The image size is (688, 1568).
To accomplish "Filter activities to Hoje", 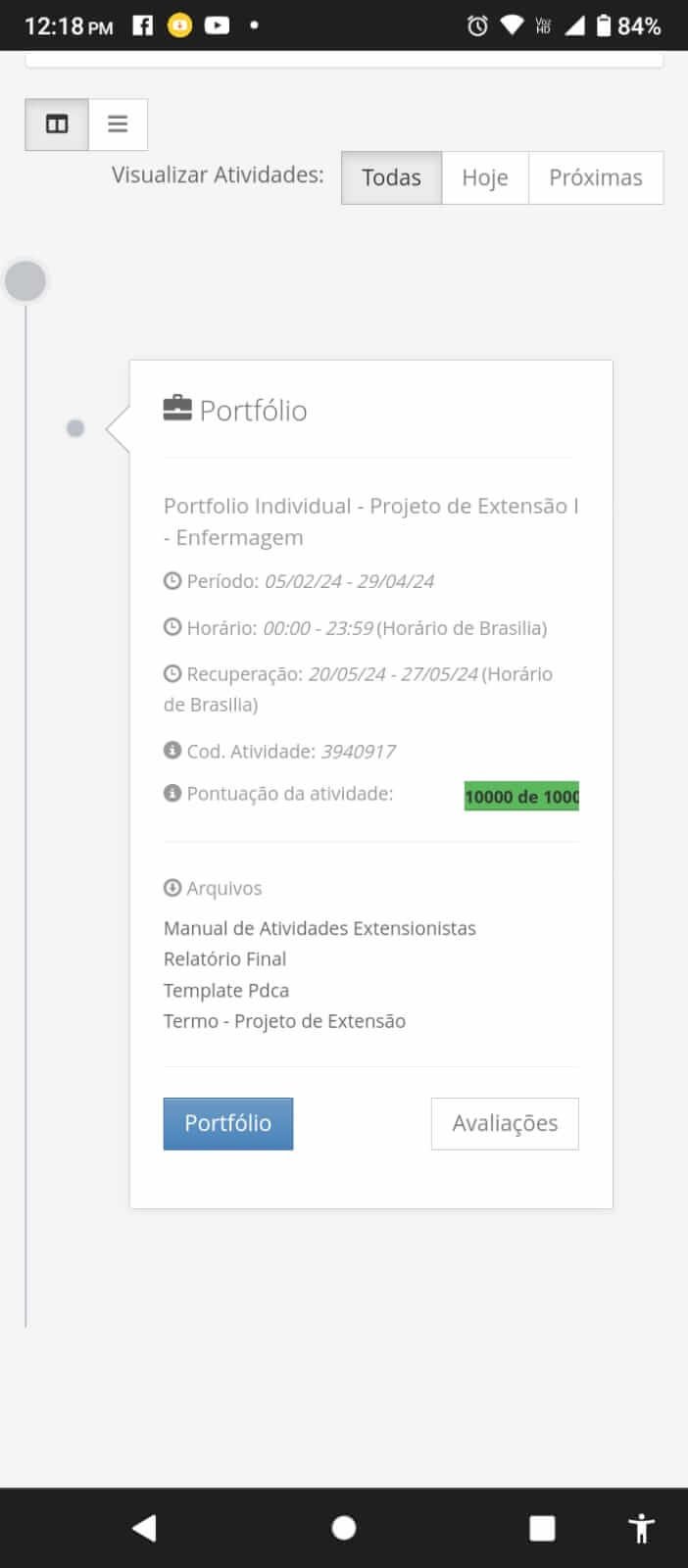I will click(x=485, y=177).
